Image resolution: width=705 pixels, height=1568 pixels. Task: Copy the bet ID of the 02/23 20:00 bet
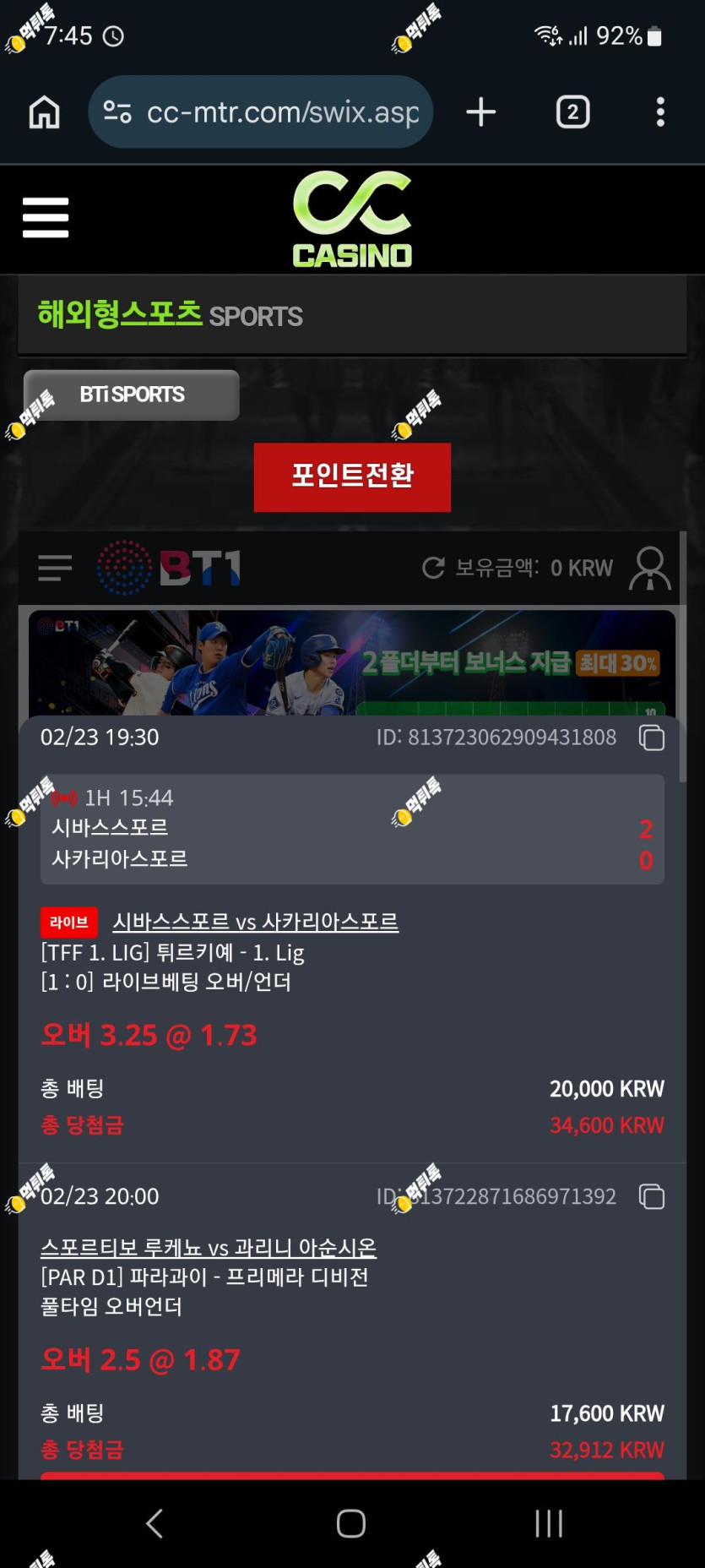(652, 1196)
